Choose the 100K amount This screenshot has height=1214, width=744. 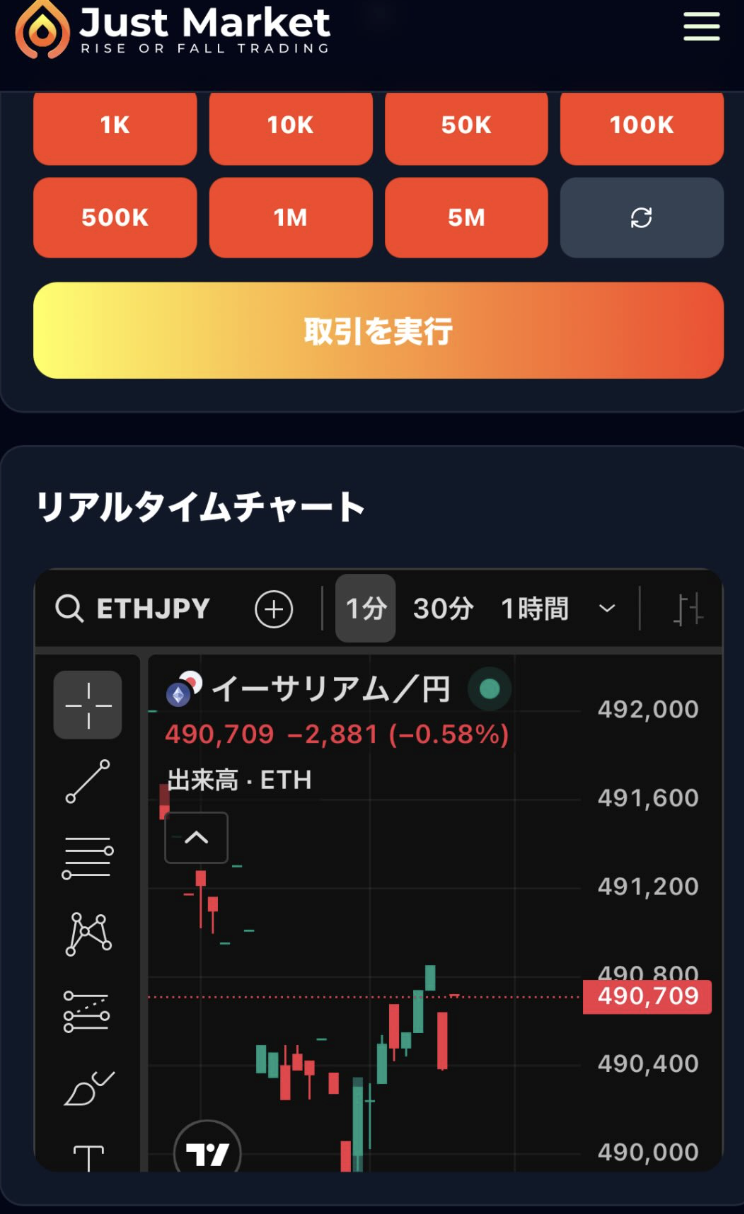coord(641,125)
